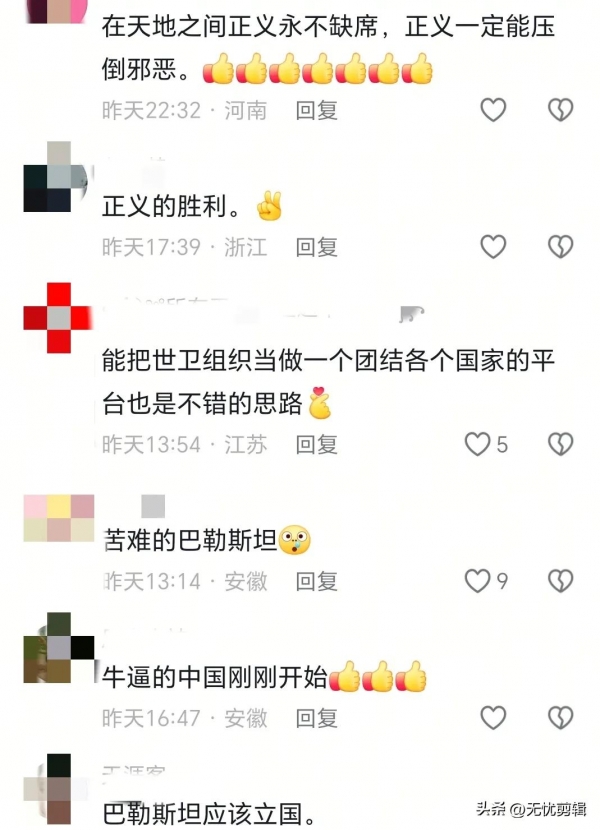Dislike the comment '苦难的巴勒斯坦'
The image size is (600, 830).
tap(561, 580)
